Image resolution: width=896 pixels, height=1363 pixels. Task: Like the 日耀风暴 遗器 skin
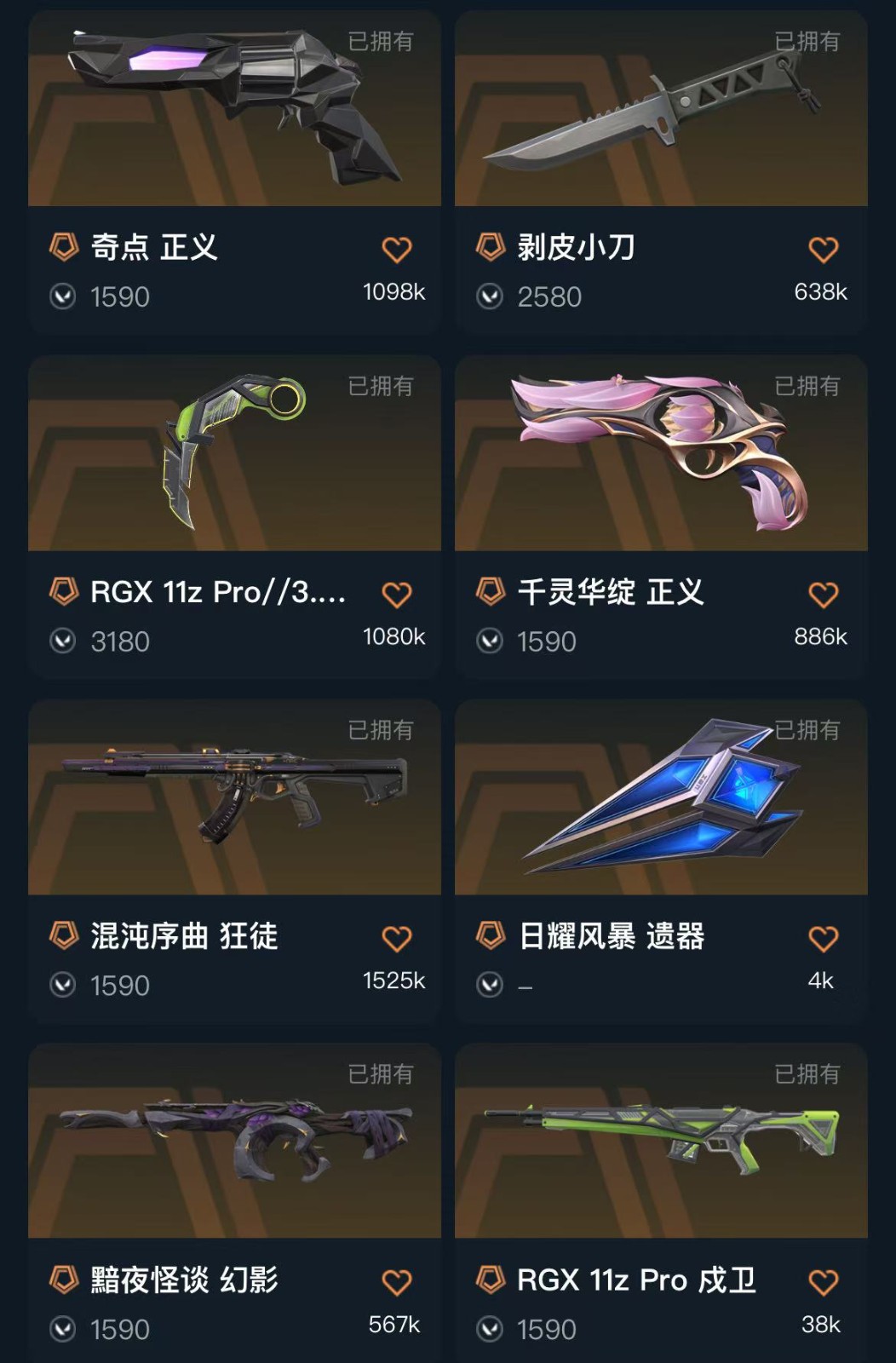(823, 938)
